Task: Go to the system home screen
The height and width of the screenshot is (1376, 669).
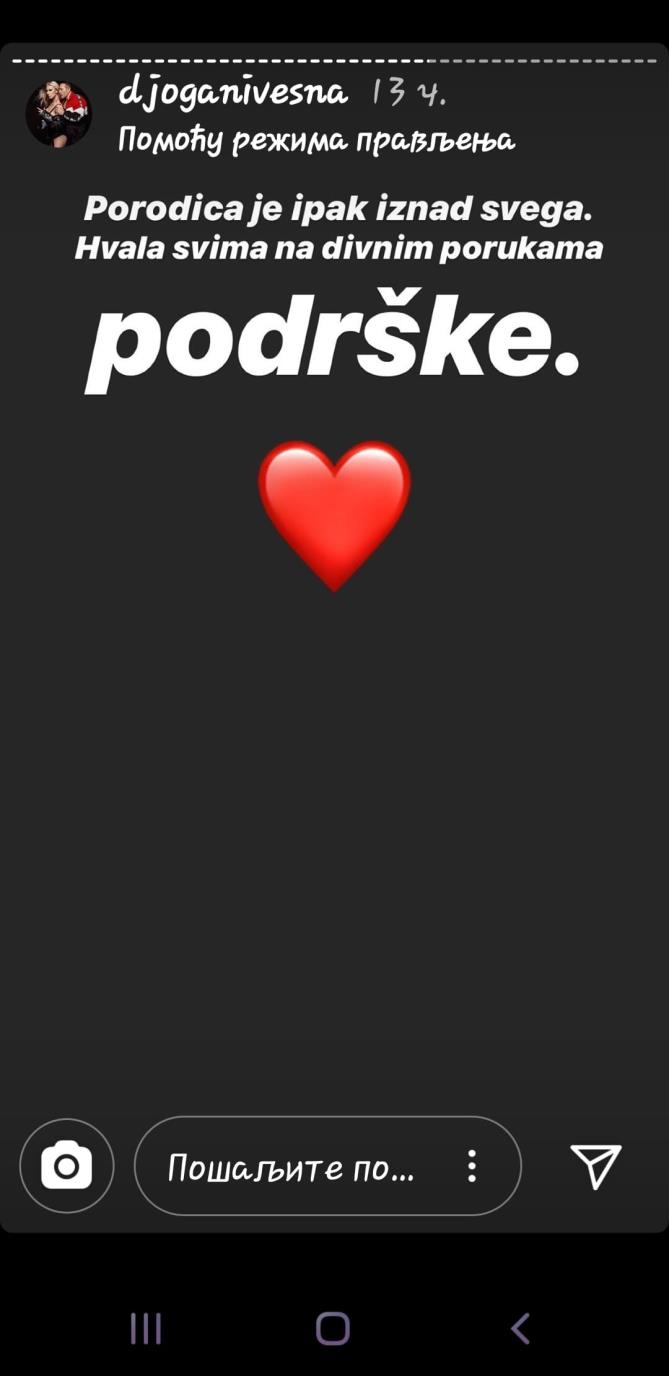Action: click(333, 1328)
